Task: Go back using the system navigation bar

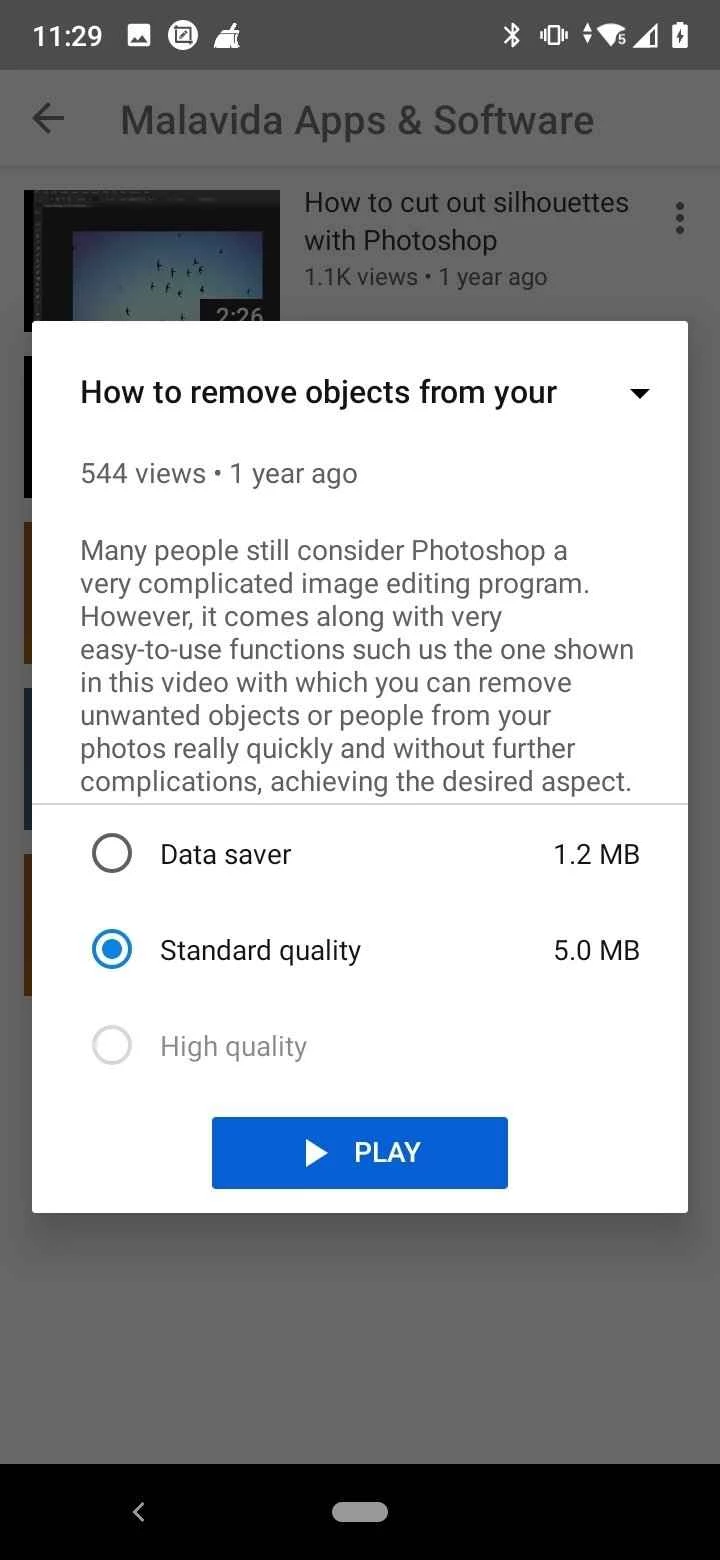Action: coord(139,1511)
